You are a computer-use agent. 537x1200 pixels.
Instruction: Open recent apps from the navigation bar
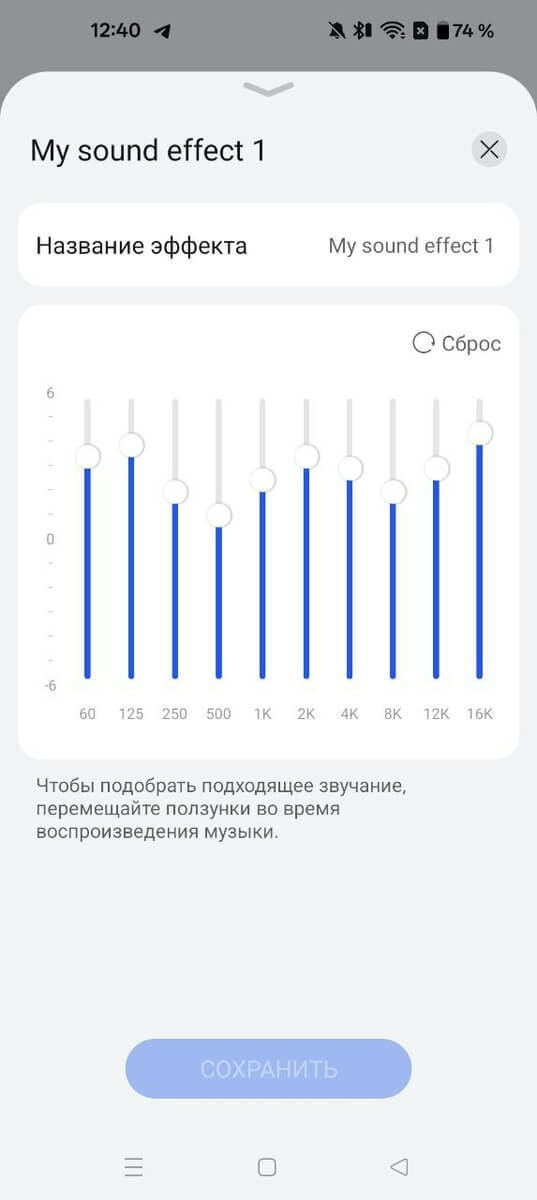pyautogui.click(x=134, y=1166)
